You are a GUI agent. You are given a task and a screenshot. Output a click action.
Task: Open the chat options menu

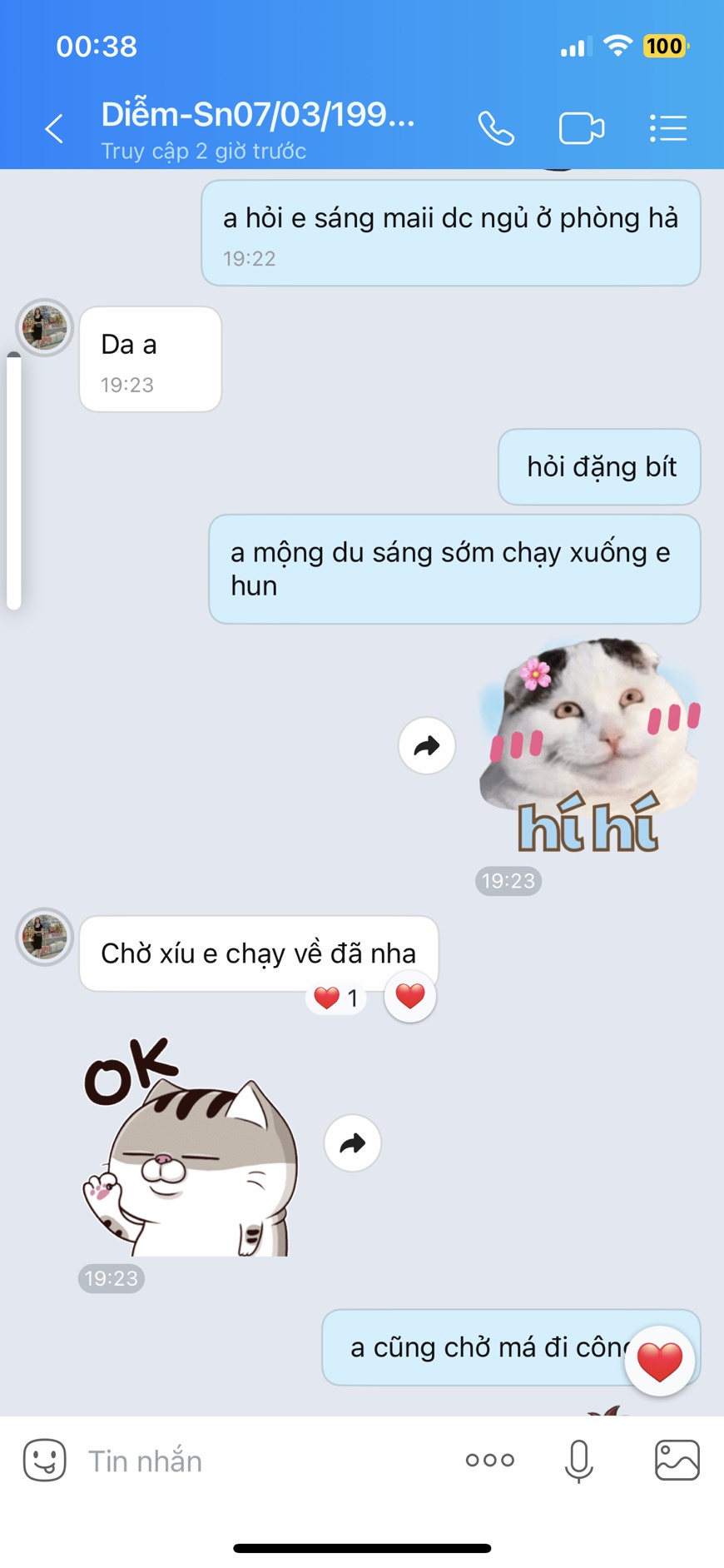tap(667, 129)
